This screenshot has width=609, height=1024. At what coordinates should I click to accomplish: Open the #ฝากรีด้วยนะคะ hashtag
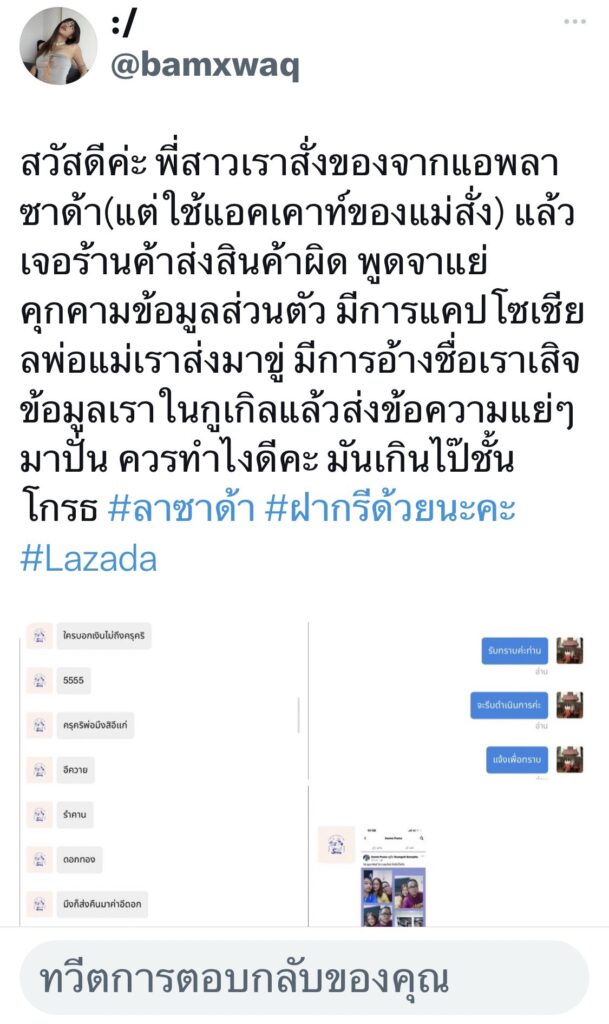coord(391,509)
